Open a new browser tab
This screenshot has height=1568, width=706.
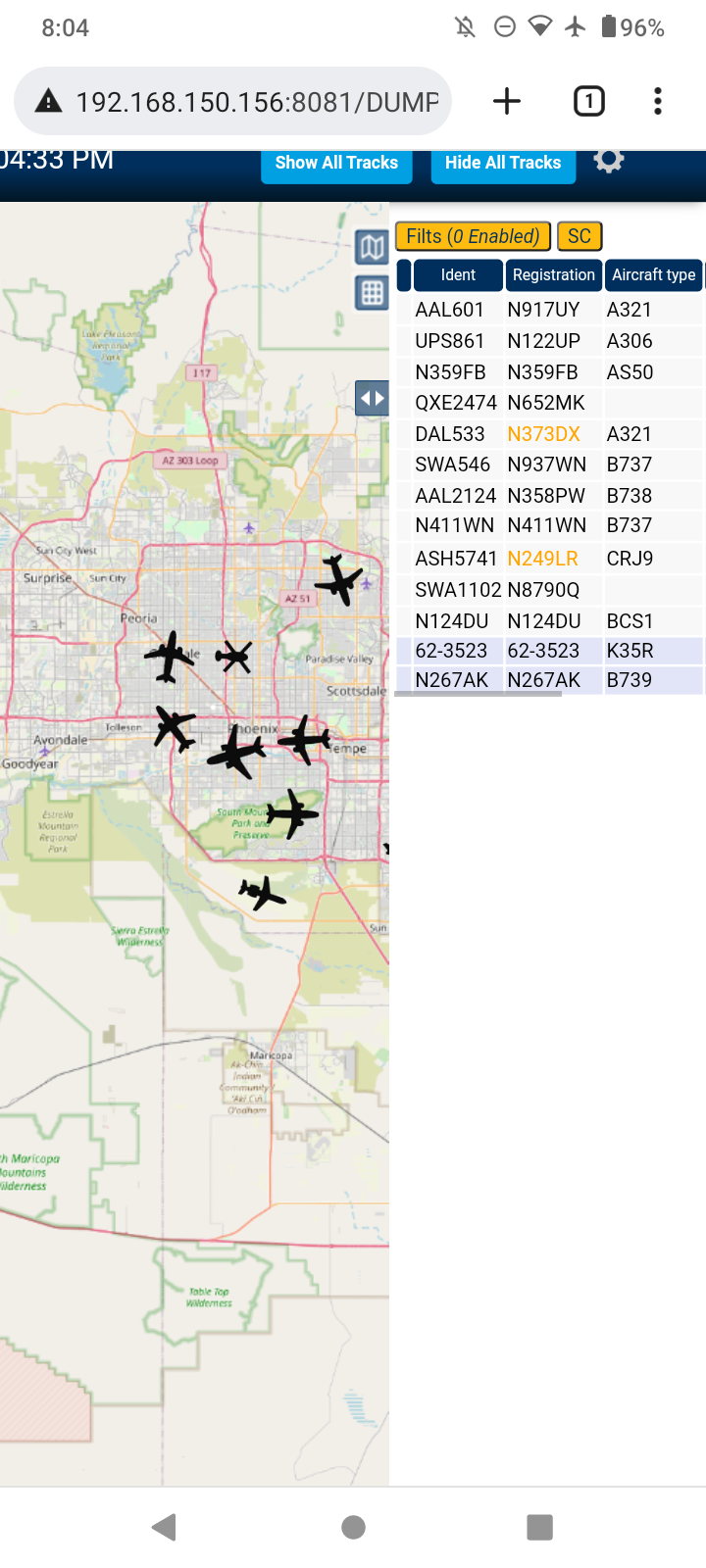tap(507, 101)
